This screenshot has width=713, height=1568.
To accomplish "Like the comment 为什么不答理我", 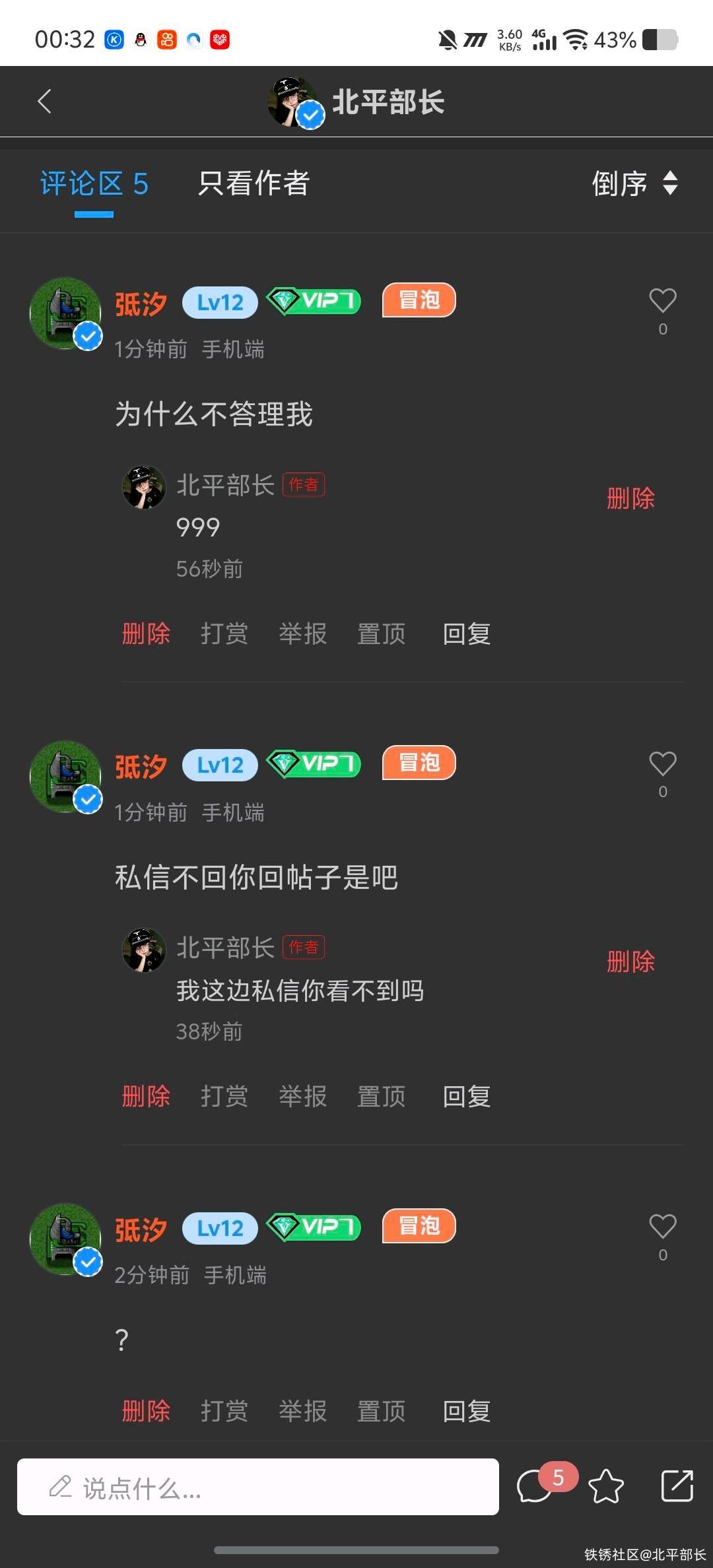I will [x=662, y=302].
